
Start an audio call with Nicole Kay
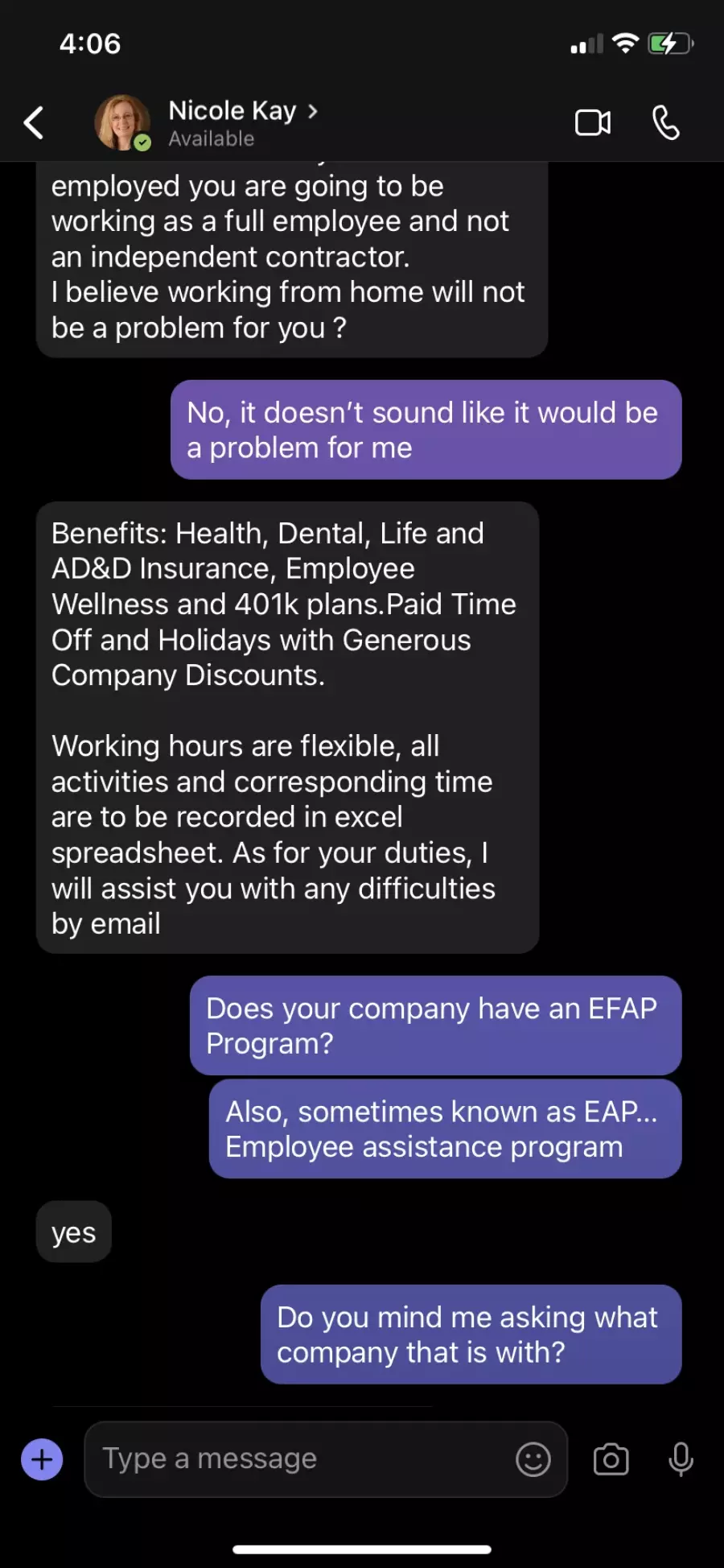coord(665,122)
